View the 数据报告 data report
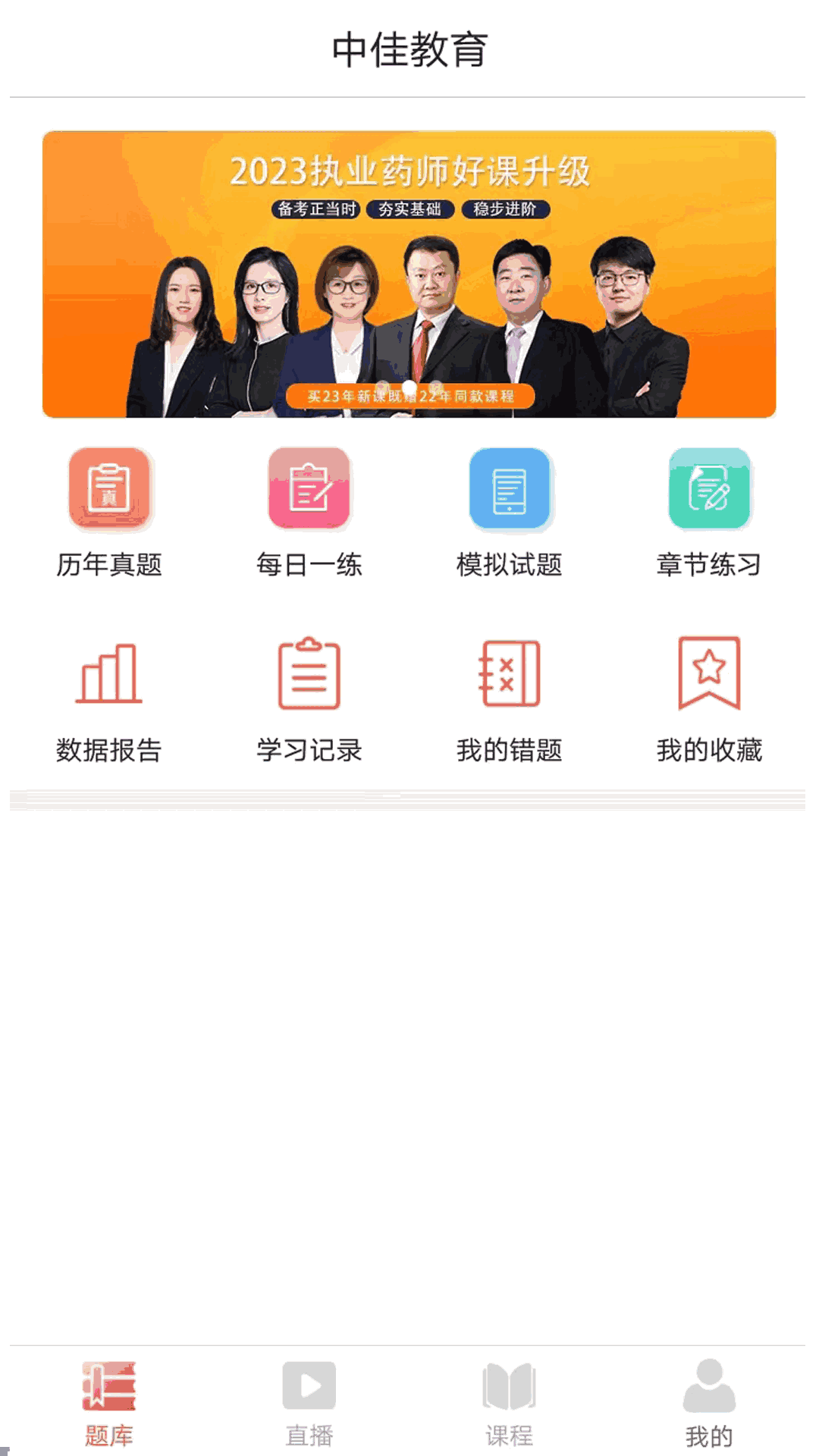 (109, 699)
